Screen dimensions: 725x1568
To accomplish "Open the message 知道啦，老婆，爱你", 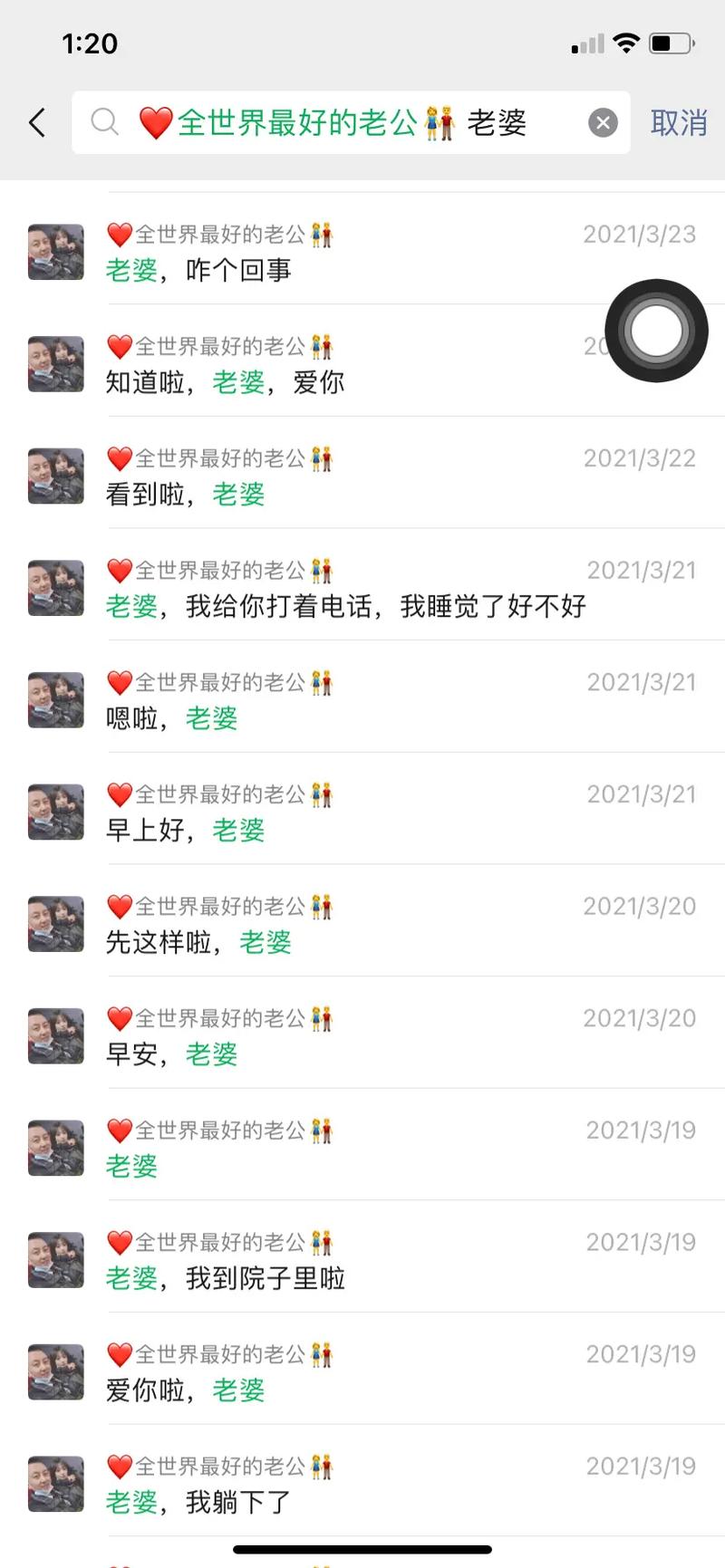I will (362, 364).
